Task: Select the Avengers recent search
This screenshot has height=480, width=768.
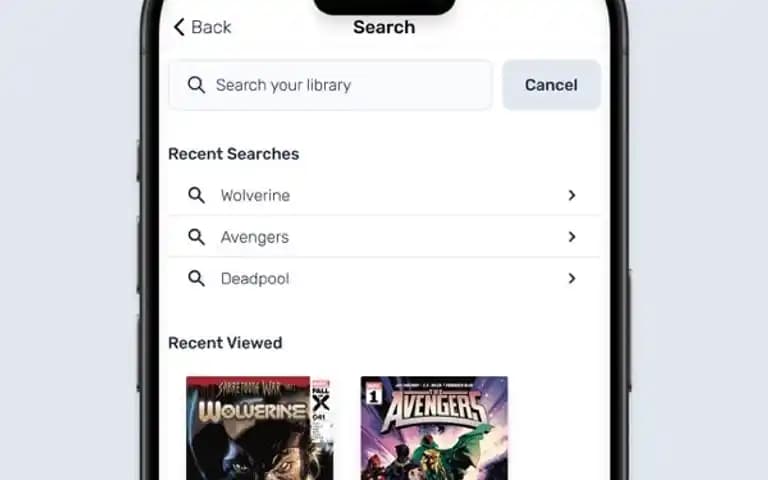Action: point(384,237)
